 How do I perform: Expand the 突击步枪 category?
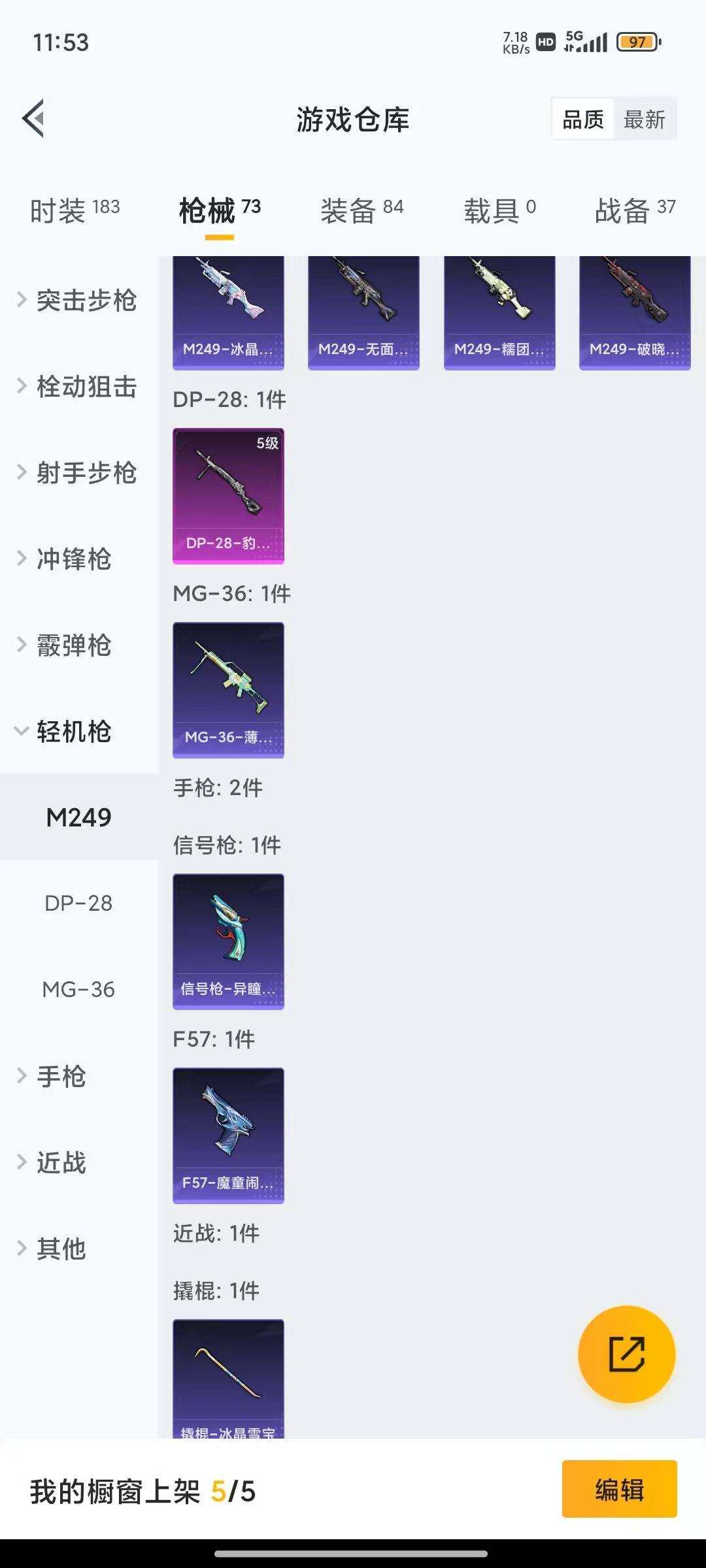coord(86,301)
